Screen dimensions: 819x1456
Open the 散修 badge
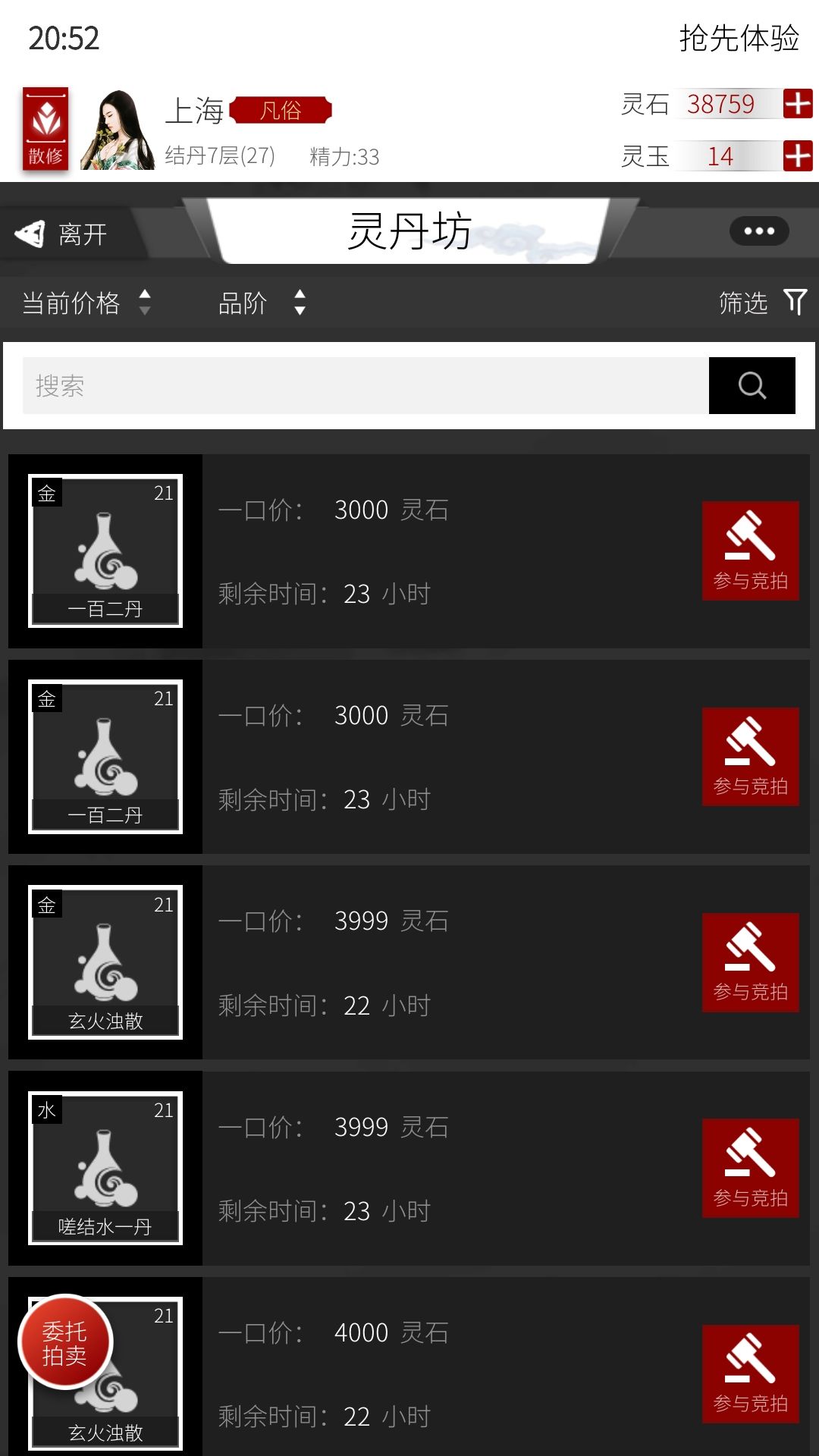click(45, 130)
